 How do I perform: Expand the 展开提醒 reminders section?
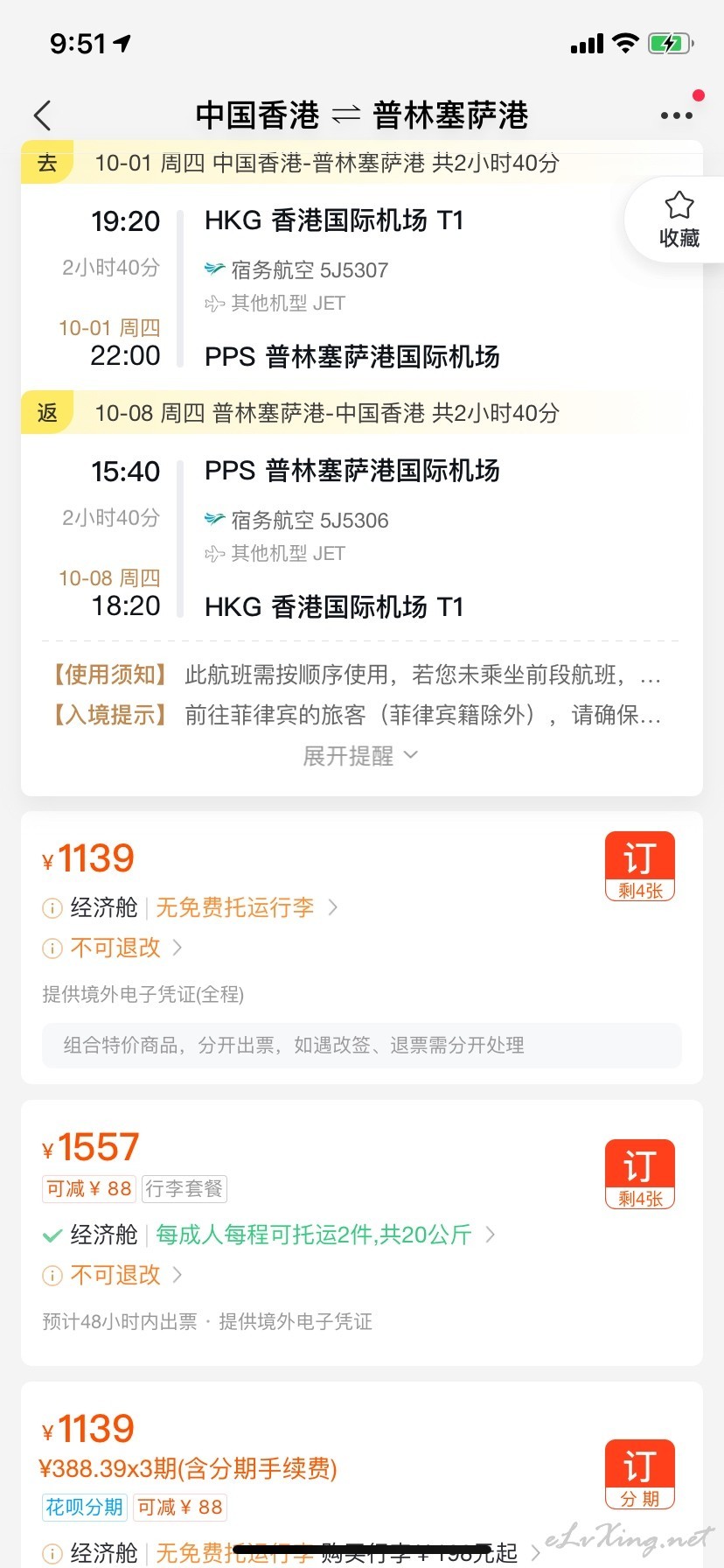360,756
